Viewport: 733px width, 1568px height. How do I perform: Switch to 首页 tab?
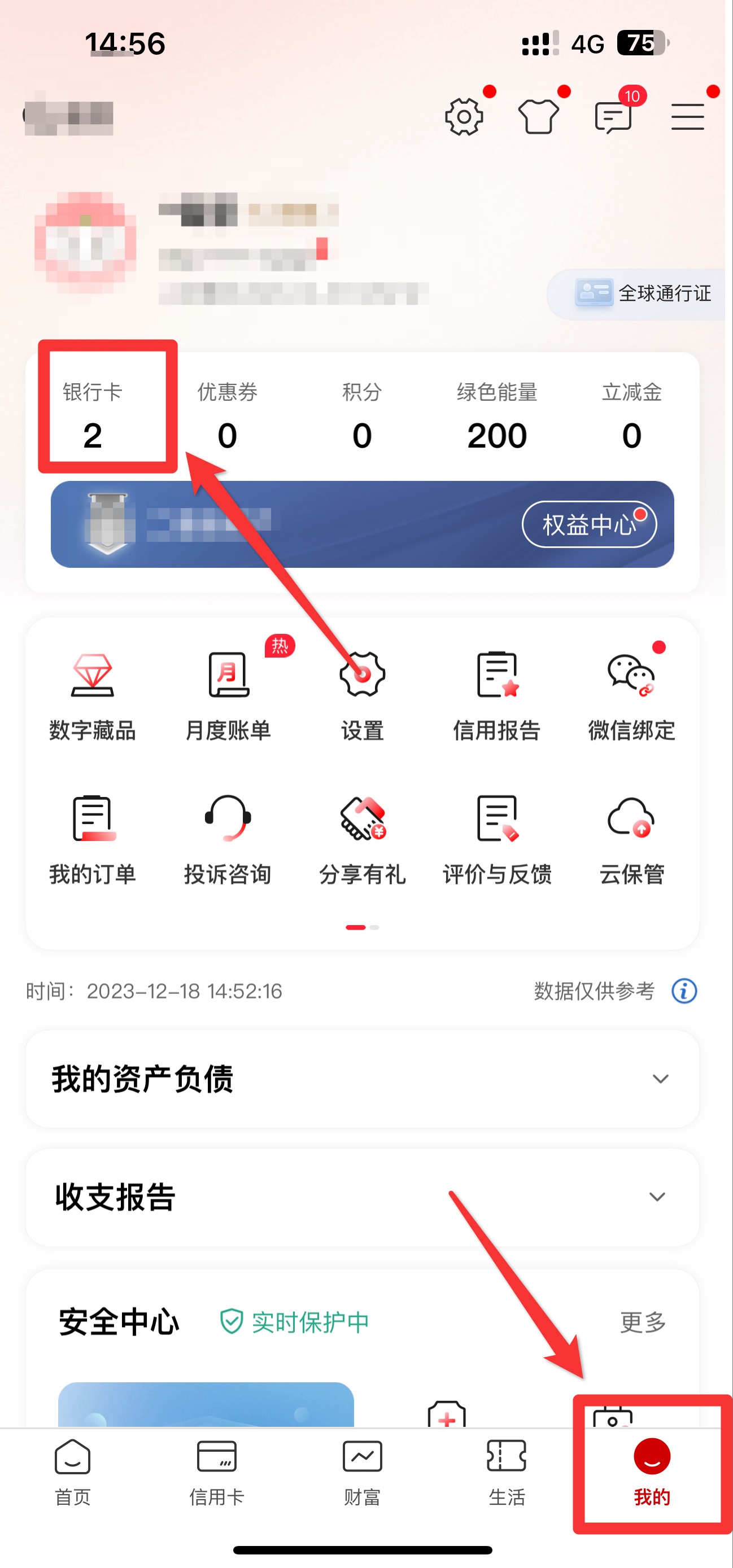coord(72,1470)
